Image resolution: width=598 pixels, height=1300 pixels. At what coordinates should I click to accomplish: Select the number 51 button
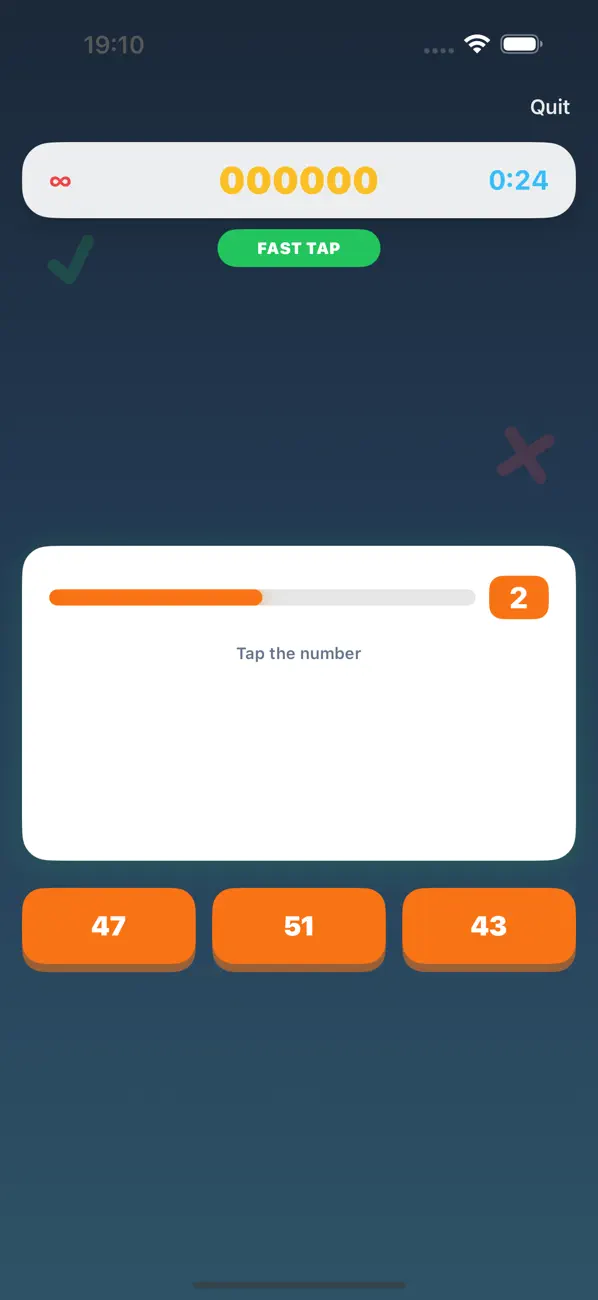point(299,927)
